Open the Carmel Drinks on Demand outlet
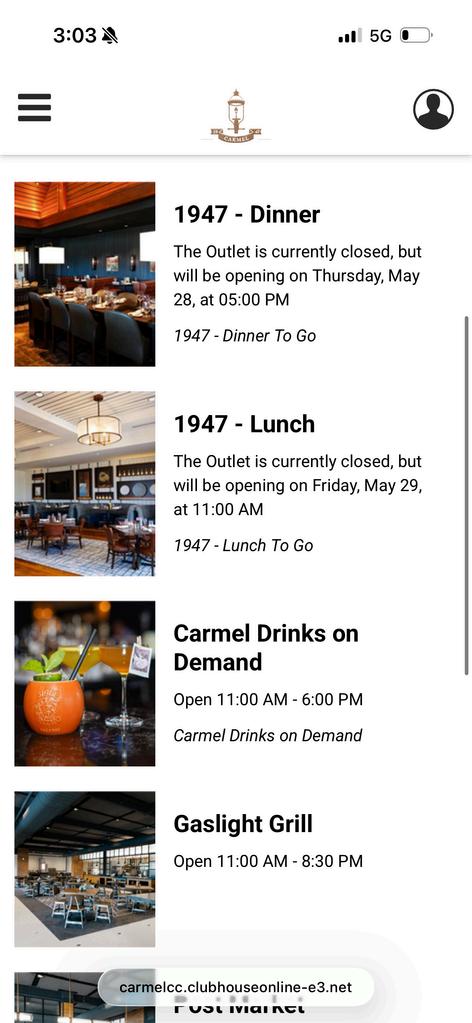The width and height of the screenshot is (472, 1023). tap(266, 647)
